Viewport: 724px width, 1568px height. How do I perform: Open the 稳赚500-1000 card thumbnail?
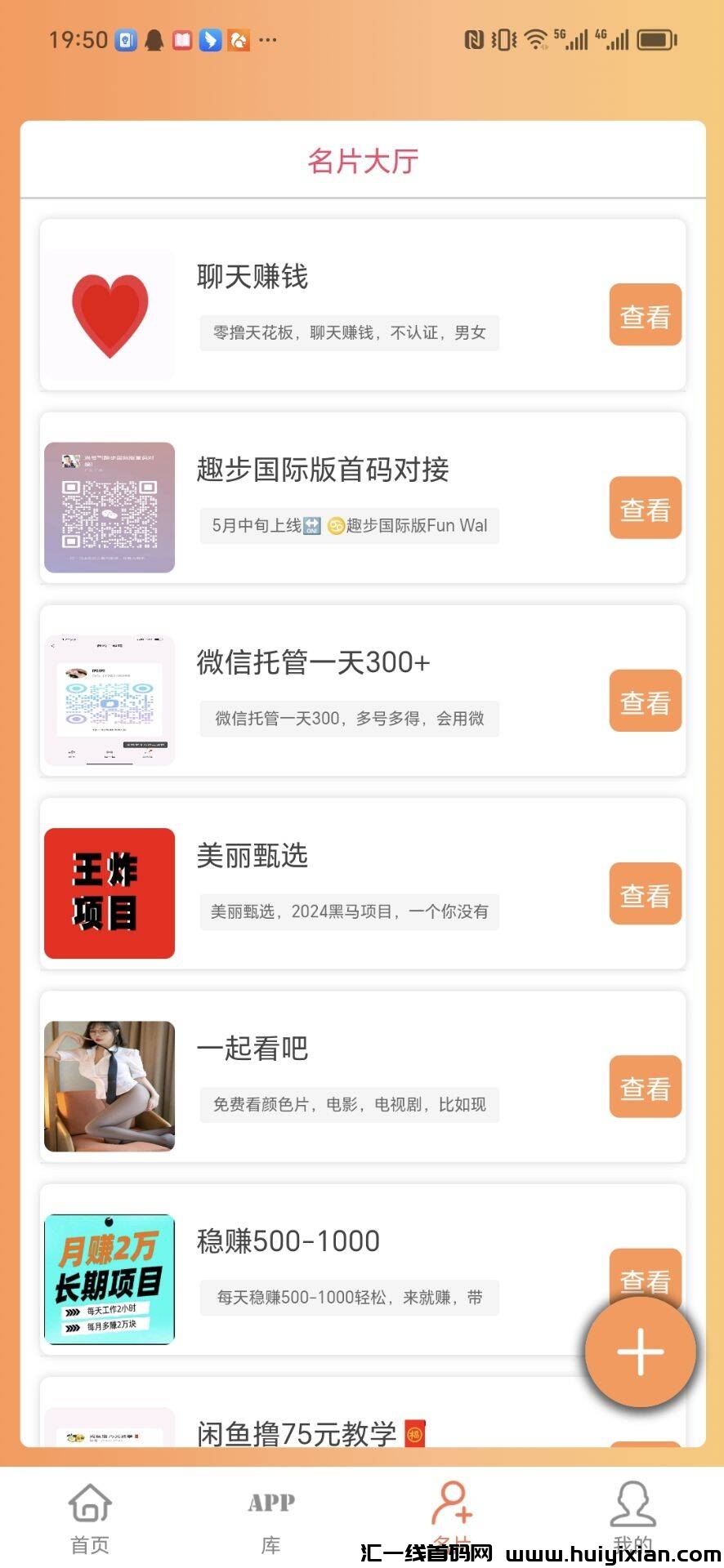click(x=109, y=1279)
